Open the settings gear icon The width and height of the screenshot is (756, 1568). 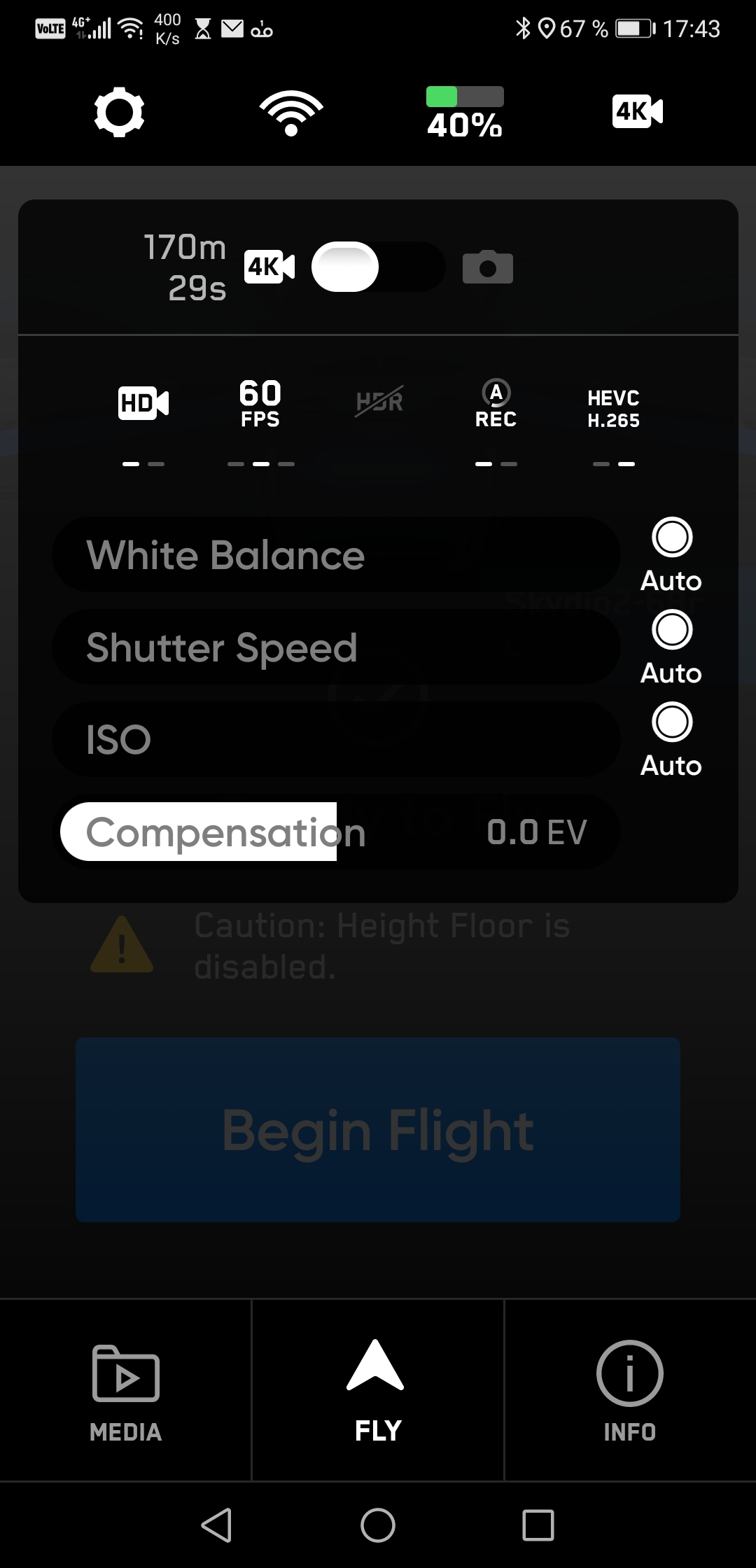(x=119, y=111)
